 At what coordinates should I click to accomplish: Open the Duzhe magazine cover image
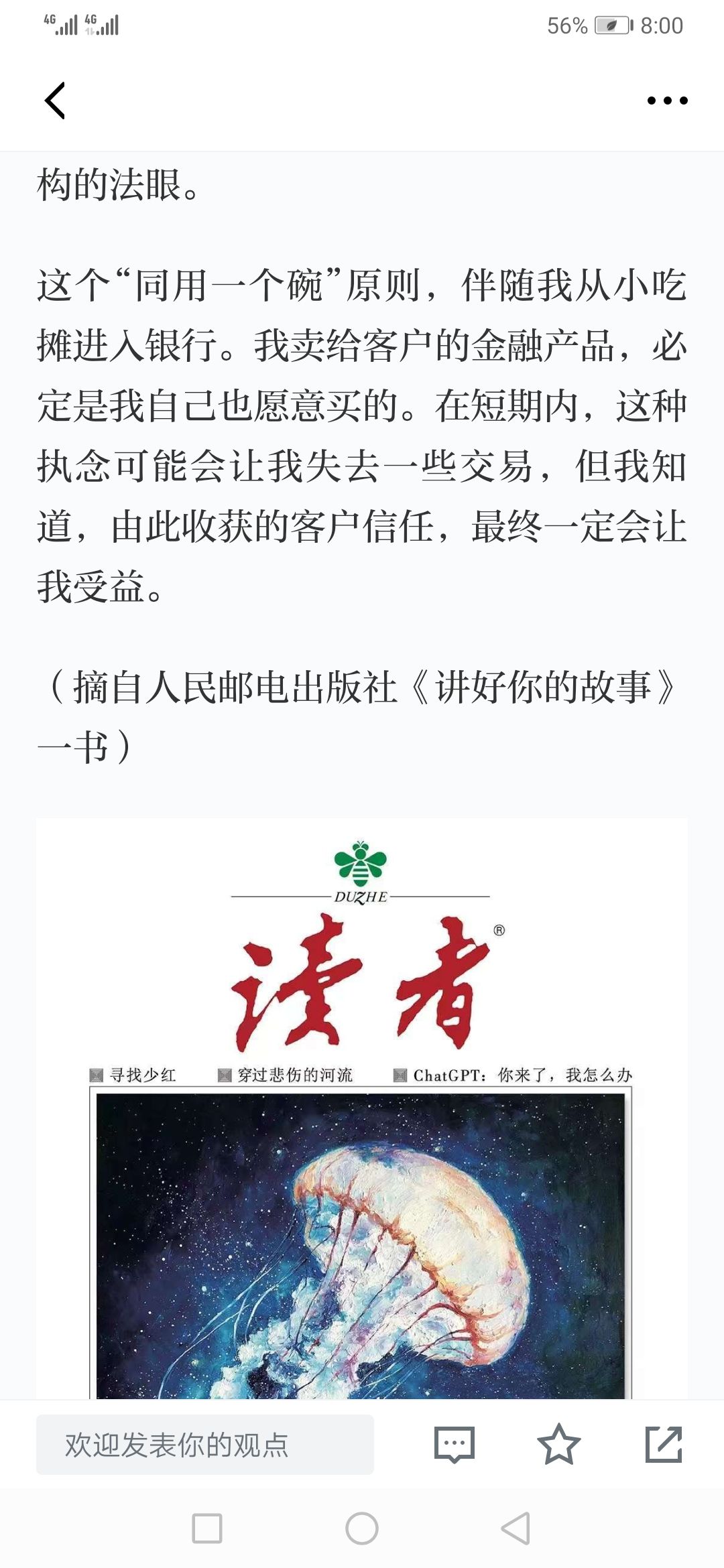pos(362,1108)
